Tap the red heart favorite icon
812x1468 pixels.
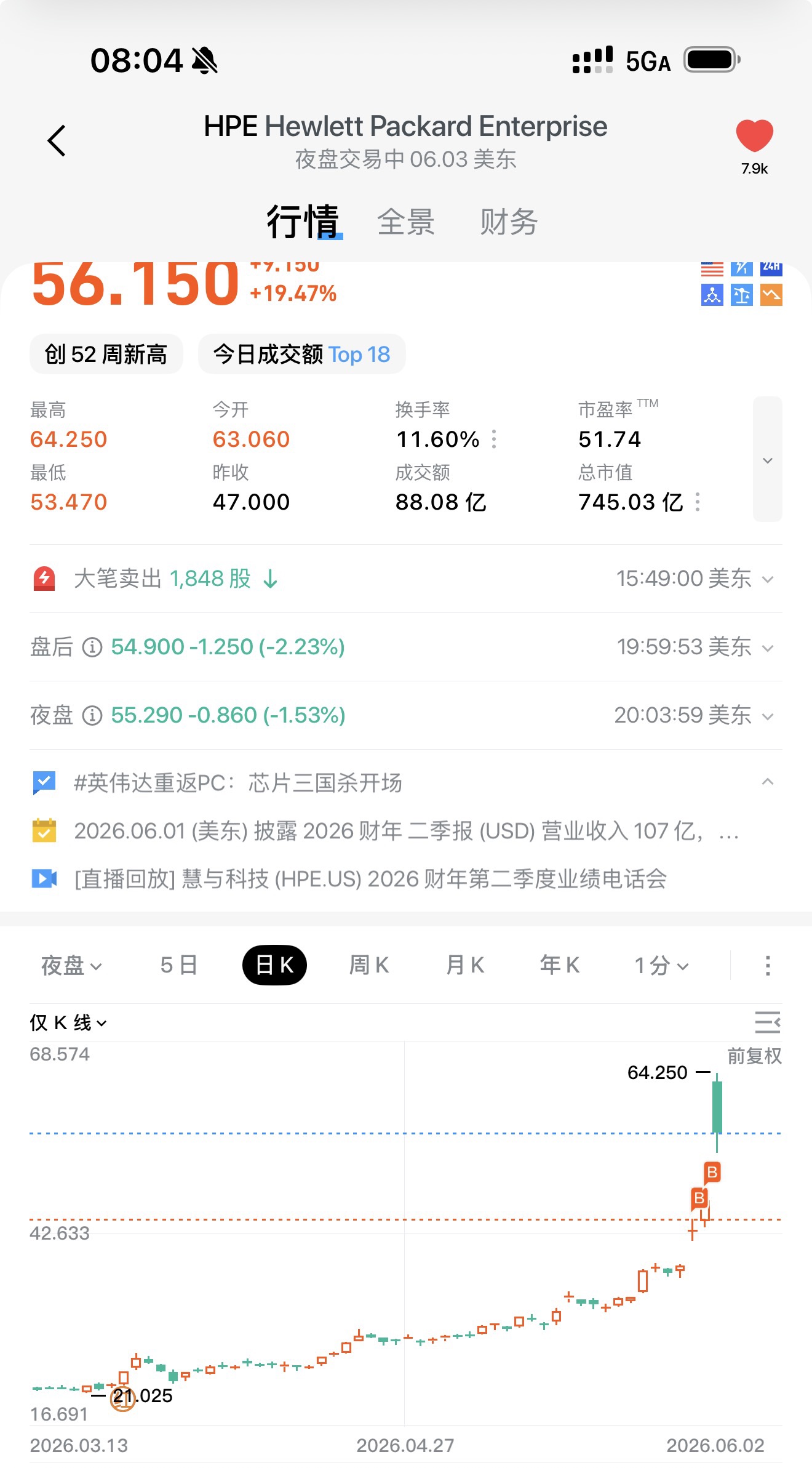click(x=754, y=135)
